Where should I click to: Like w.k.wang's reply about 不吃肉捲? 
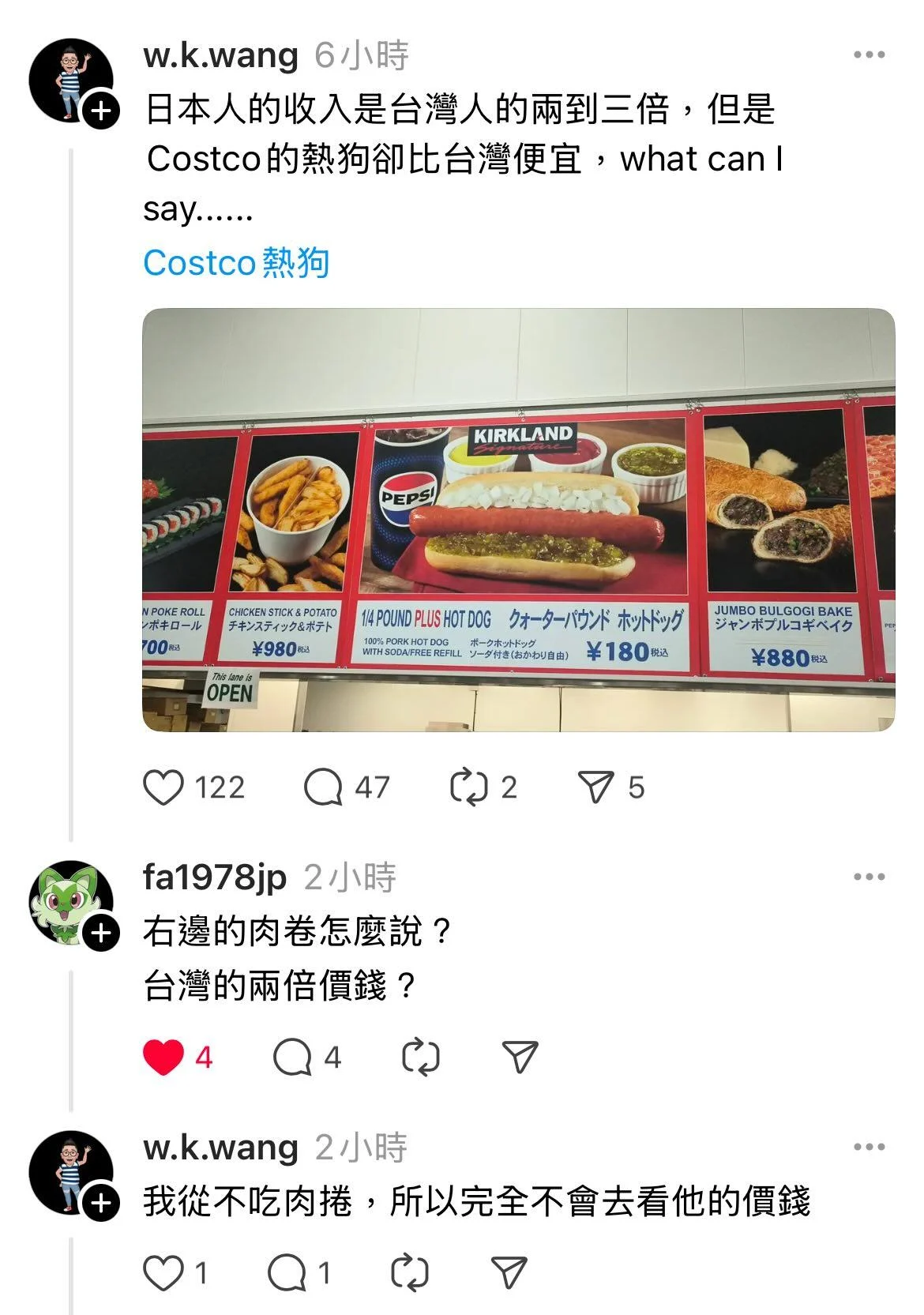[163, 1272]
